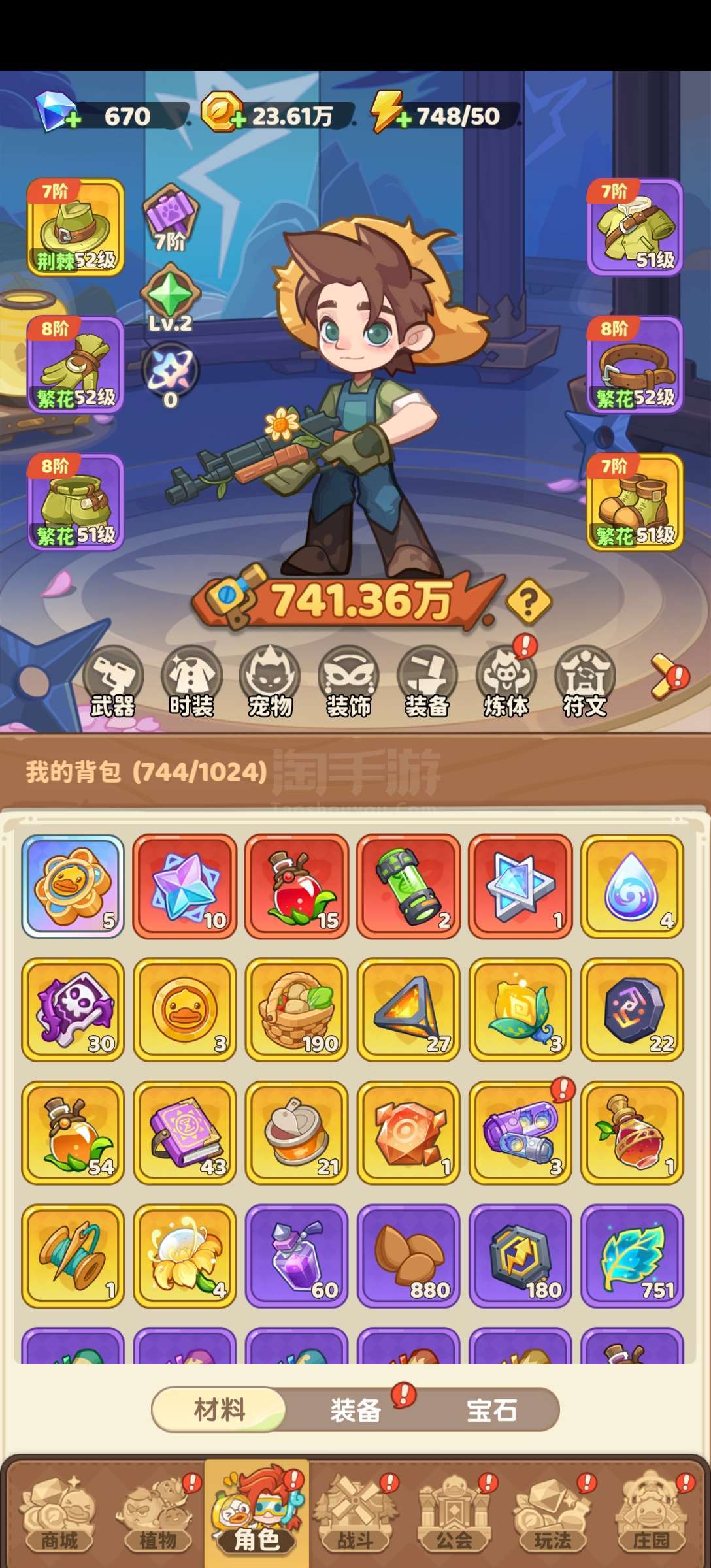
Task: Open the 炼体 body training menu
Action: (x=506, y=681)
